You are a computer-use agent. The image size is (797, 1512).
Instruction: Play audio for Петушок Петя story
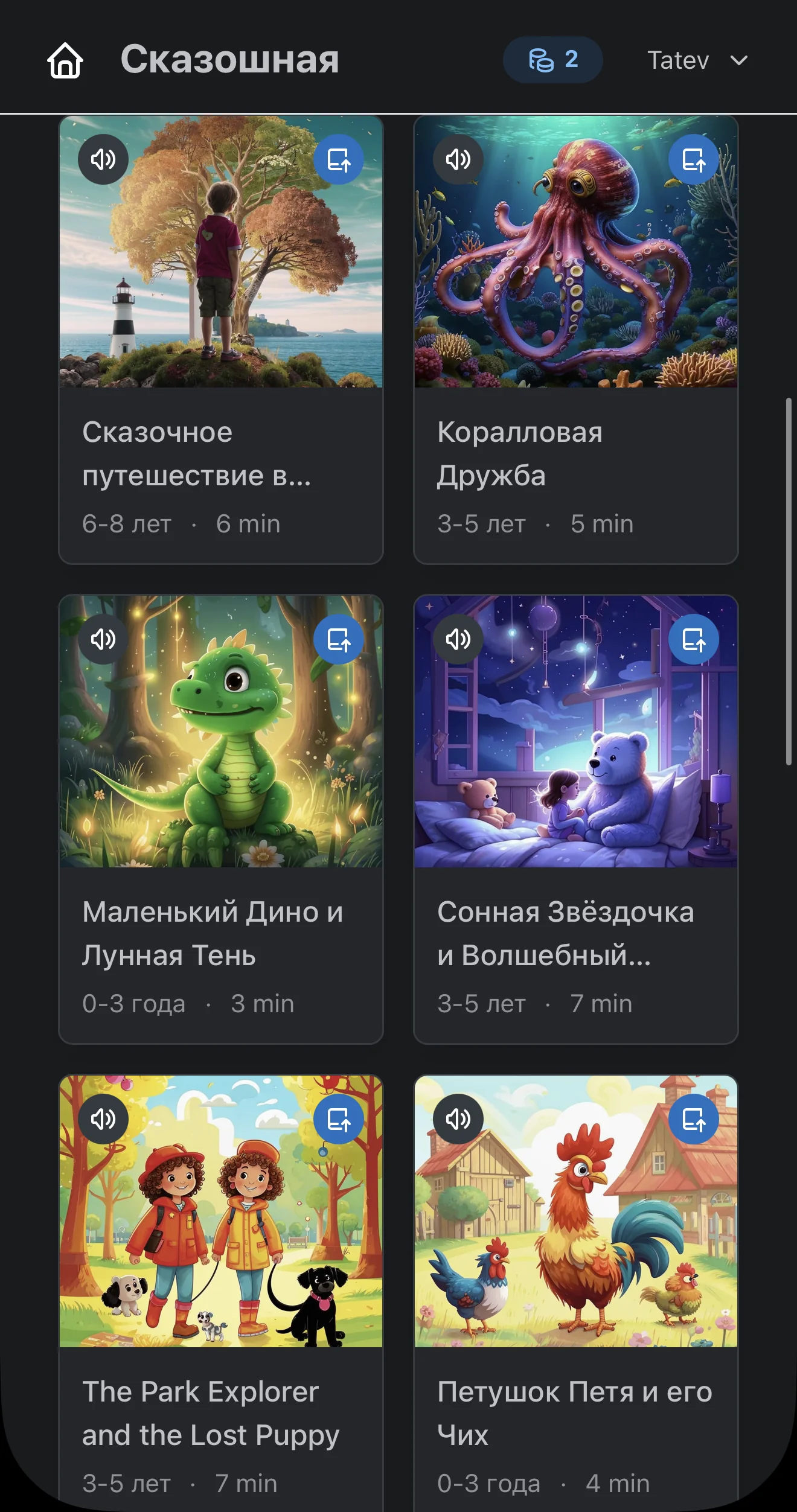tap(458, 1119)
